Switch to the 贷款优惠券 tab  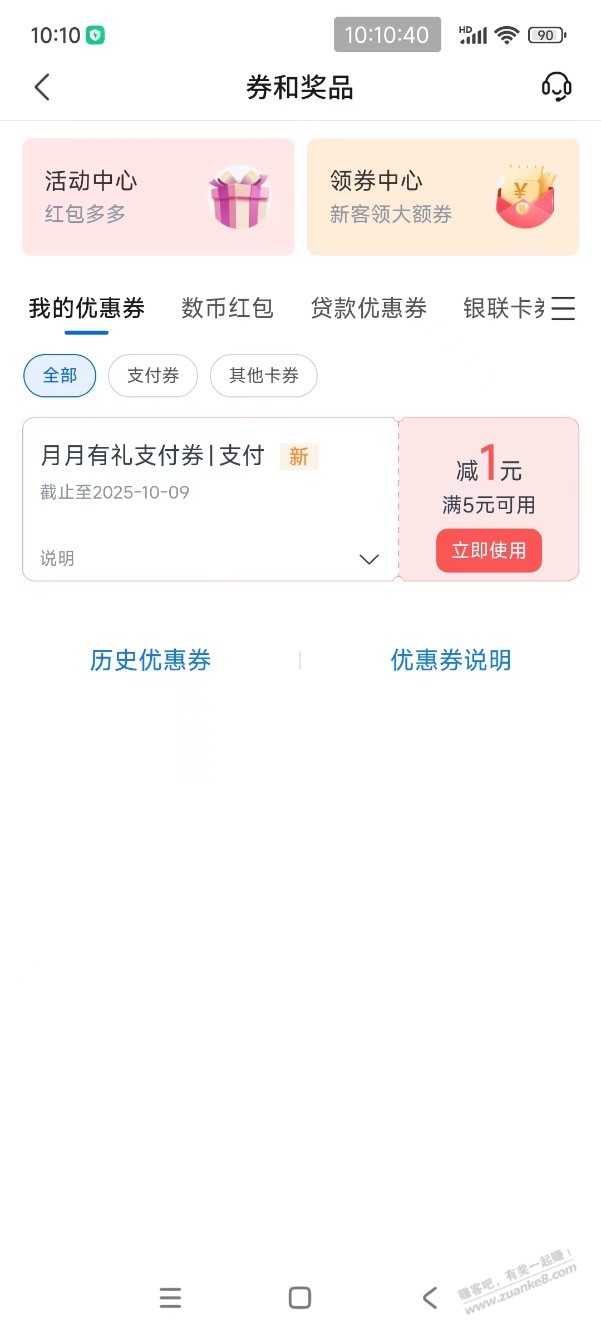pyautogui.click(x=368, y=309)
